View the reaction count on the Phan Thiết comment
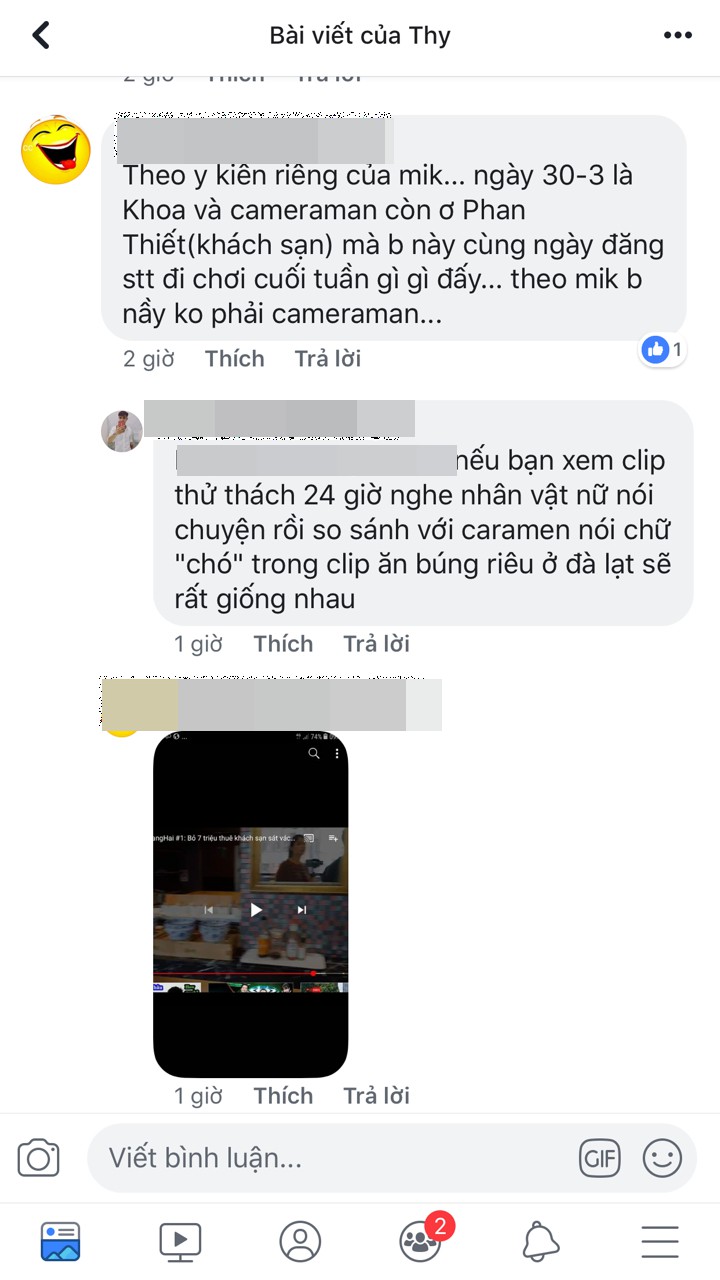The image size is (720, 1280). [664, 349]
